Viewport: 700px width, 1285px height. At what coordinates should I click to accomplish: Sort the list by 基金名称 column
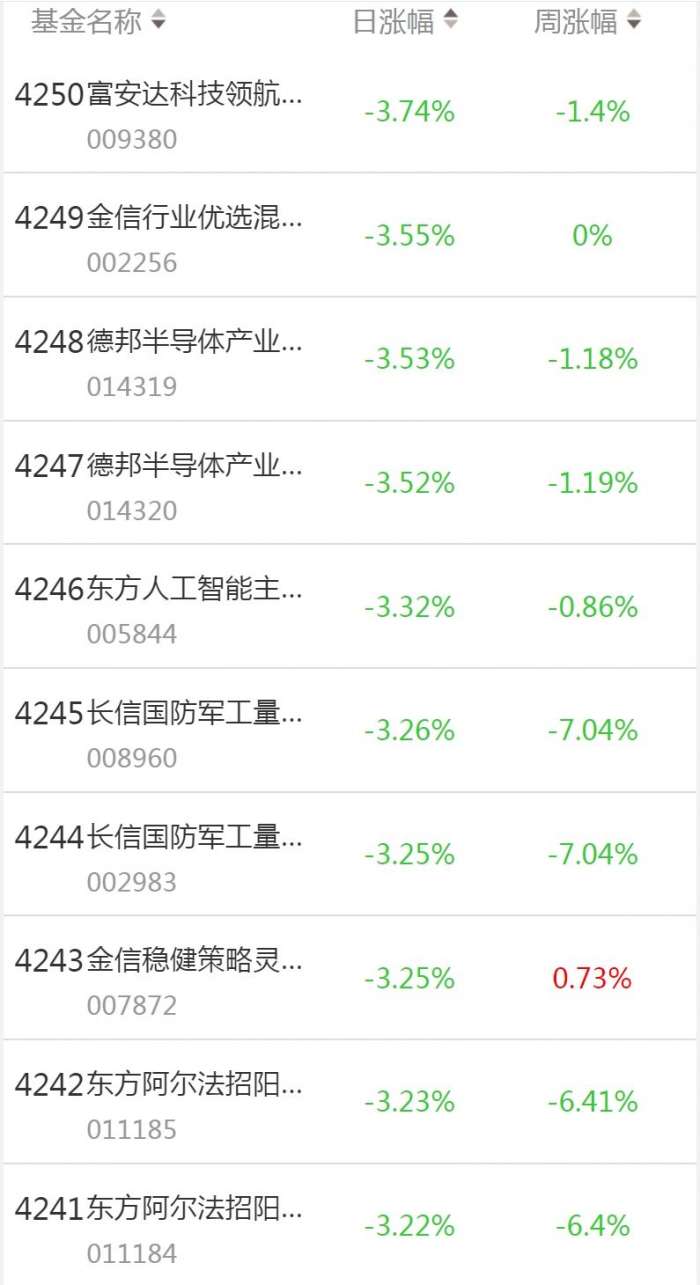[x=98, y=21]
